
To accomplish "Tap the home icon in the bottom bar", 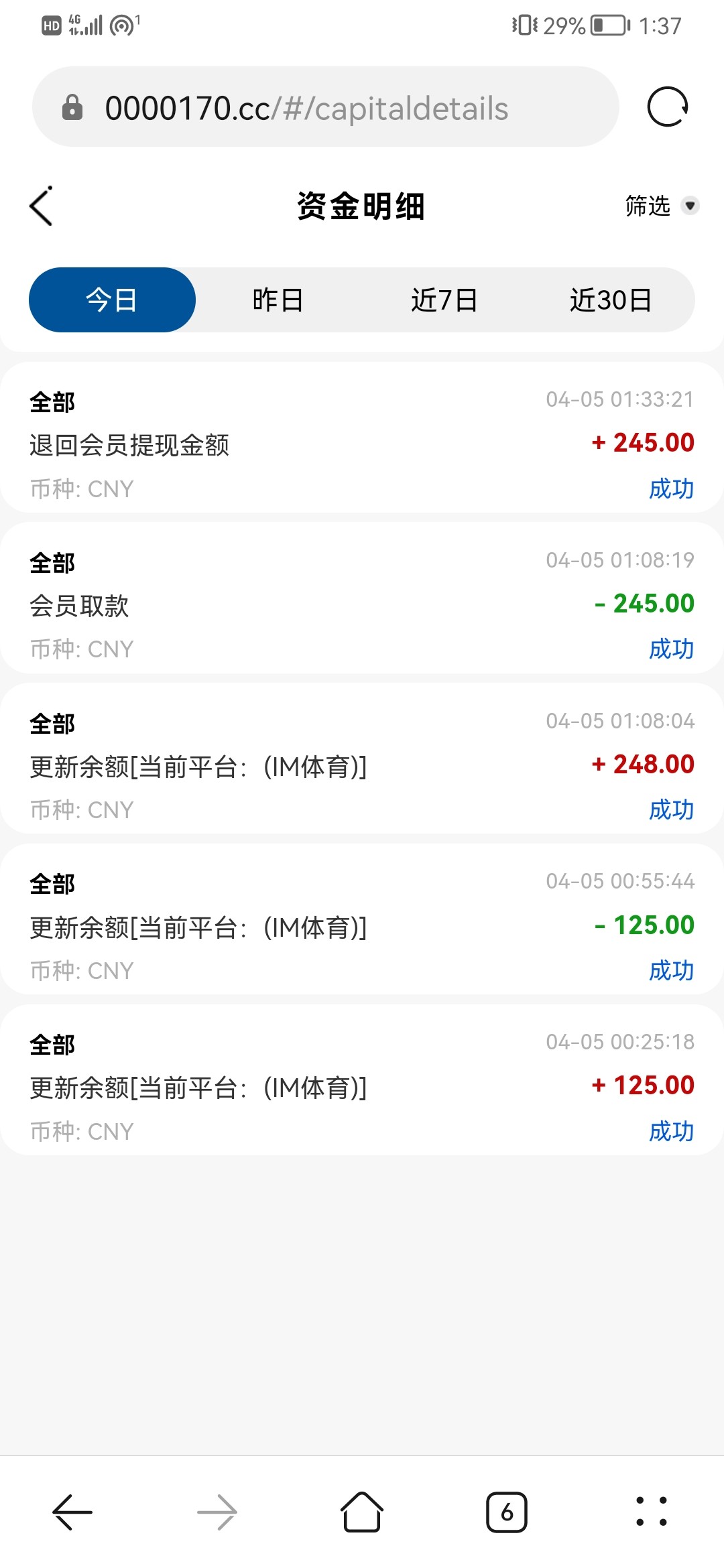I will point(362,1512).
